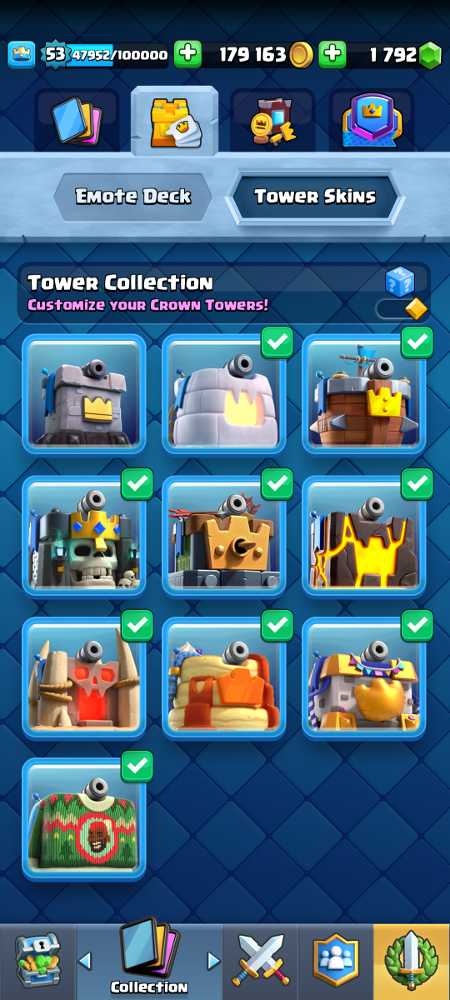Add more gold with the plus button
This screenshot has width=450, height=1000.
332,55
